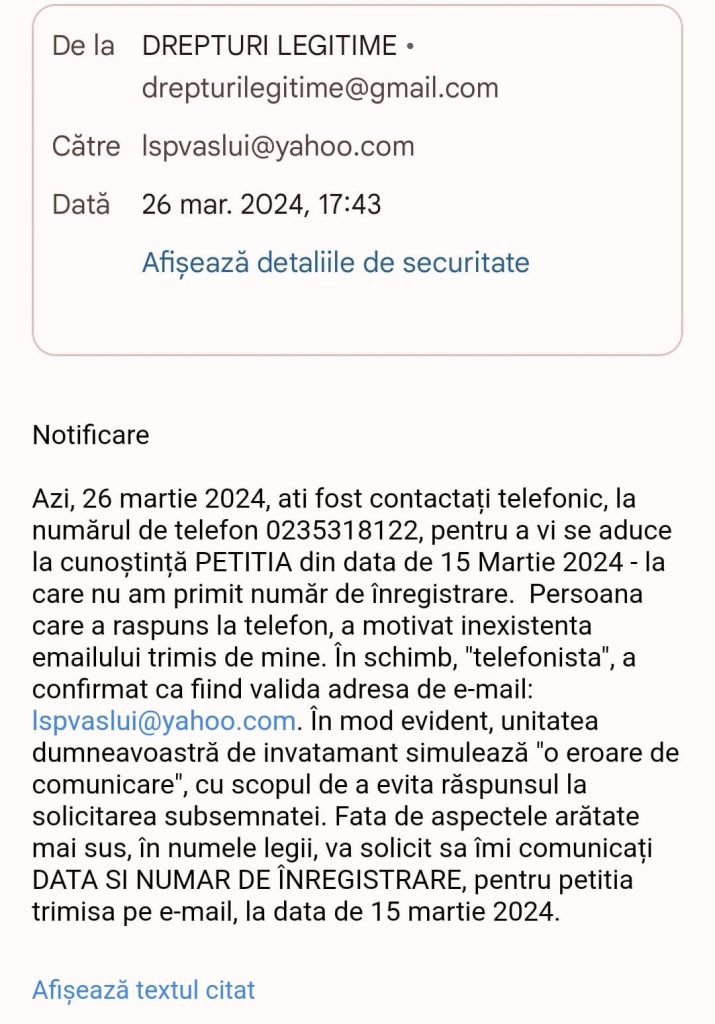The height and width of the screenshot is (1024, 715).
Task: Tap the lspvaslui@yahoo.com link in message
Action: click(x=164, y=720)
